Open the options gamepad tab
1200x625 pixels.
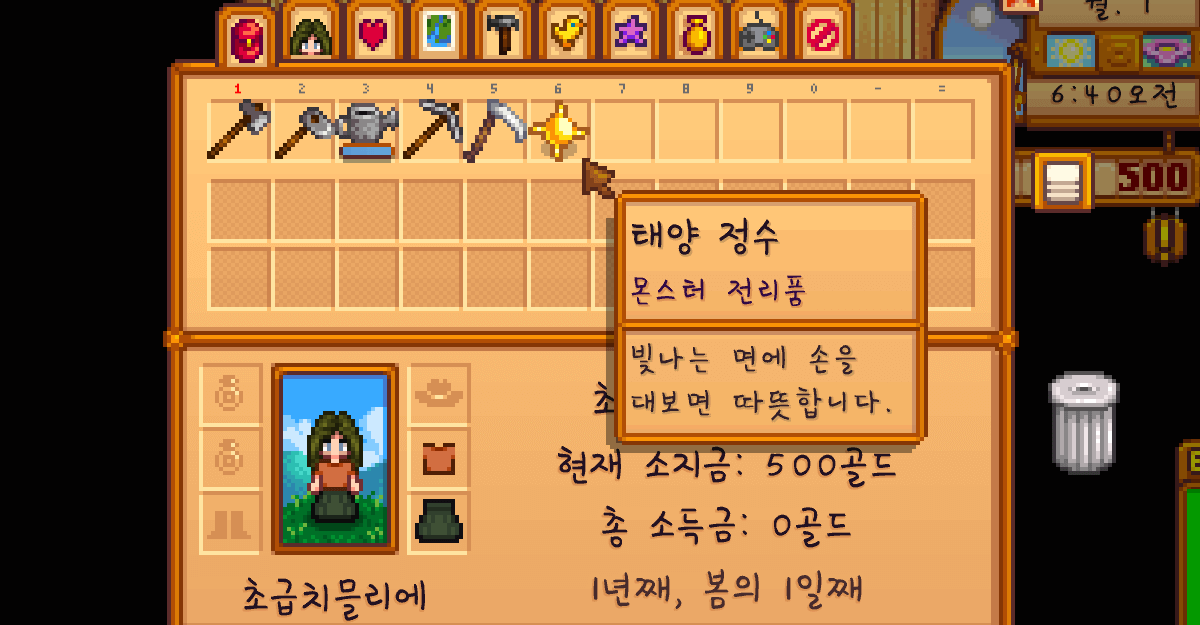[758, 37]
